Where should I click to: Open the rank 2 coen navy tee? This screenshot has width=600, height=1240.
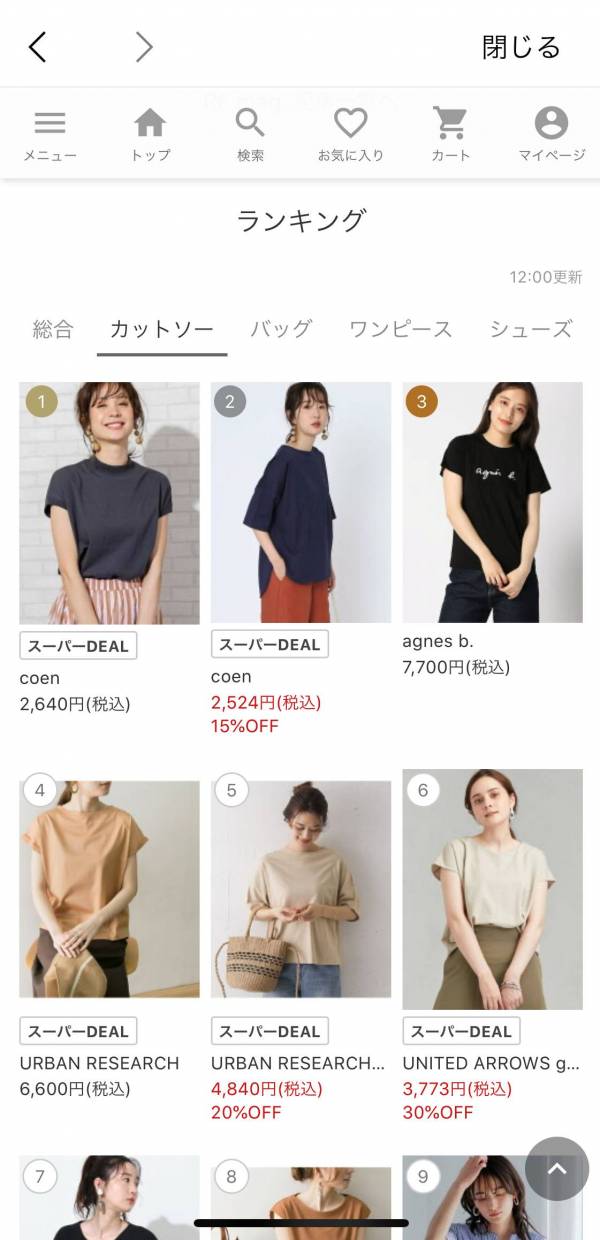pyautogui.click(x=301, y=503)
